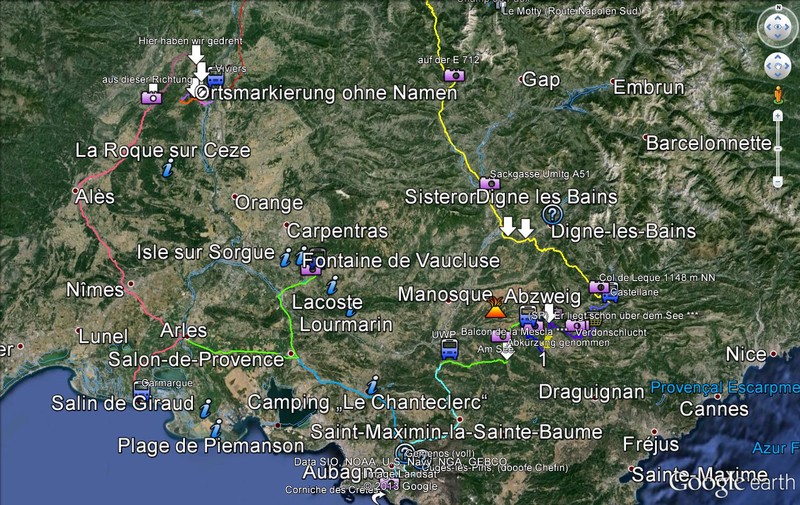Screen dimensions: 800x505
Task: Select the UWP bus placemark
Action: [x=450, y=348]
